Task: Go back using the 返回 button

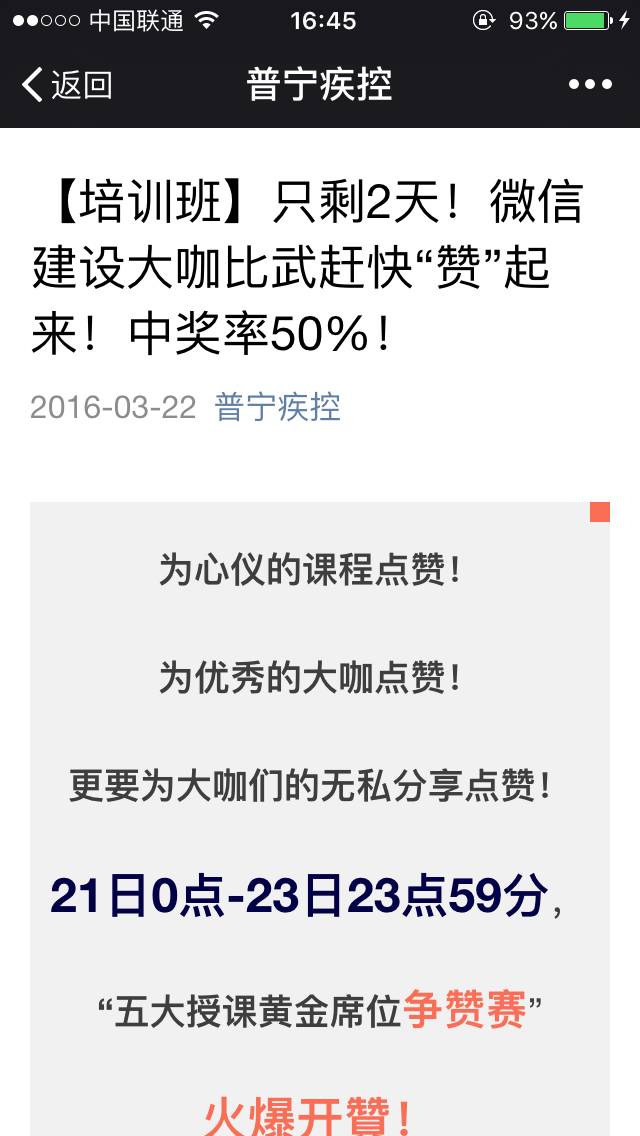Action: [66, 85]
